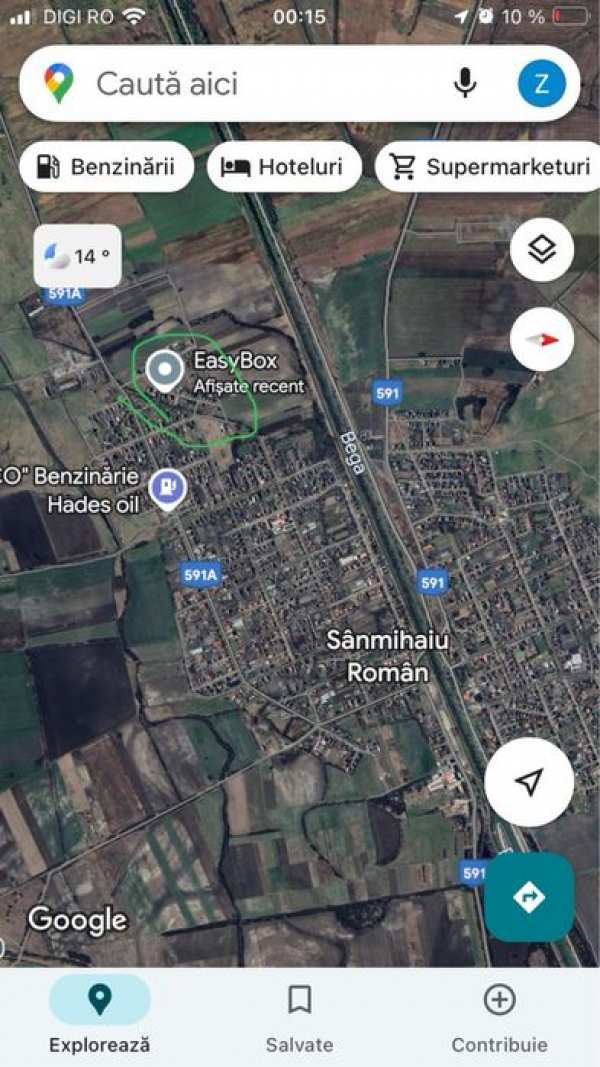Select the Hoteluri chip
Viewport: 600px width, 1067px height.
tap(283, 166)
